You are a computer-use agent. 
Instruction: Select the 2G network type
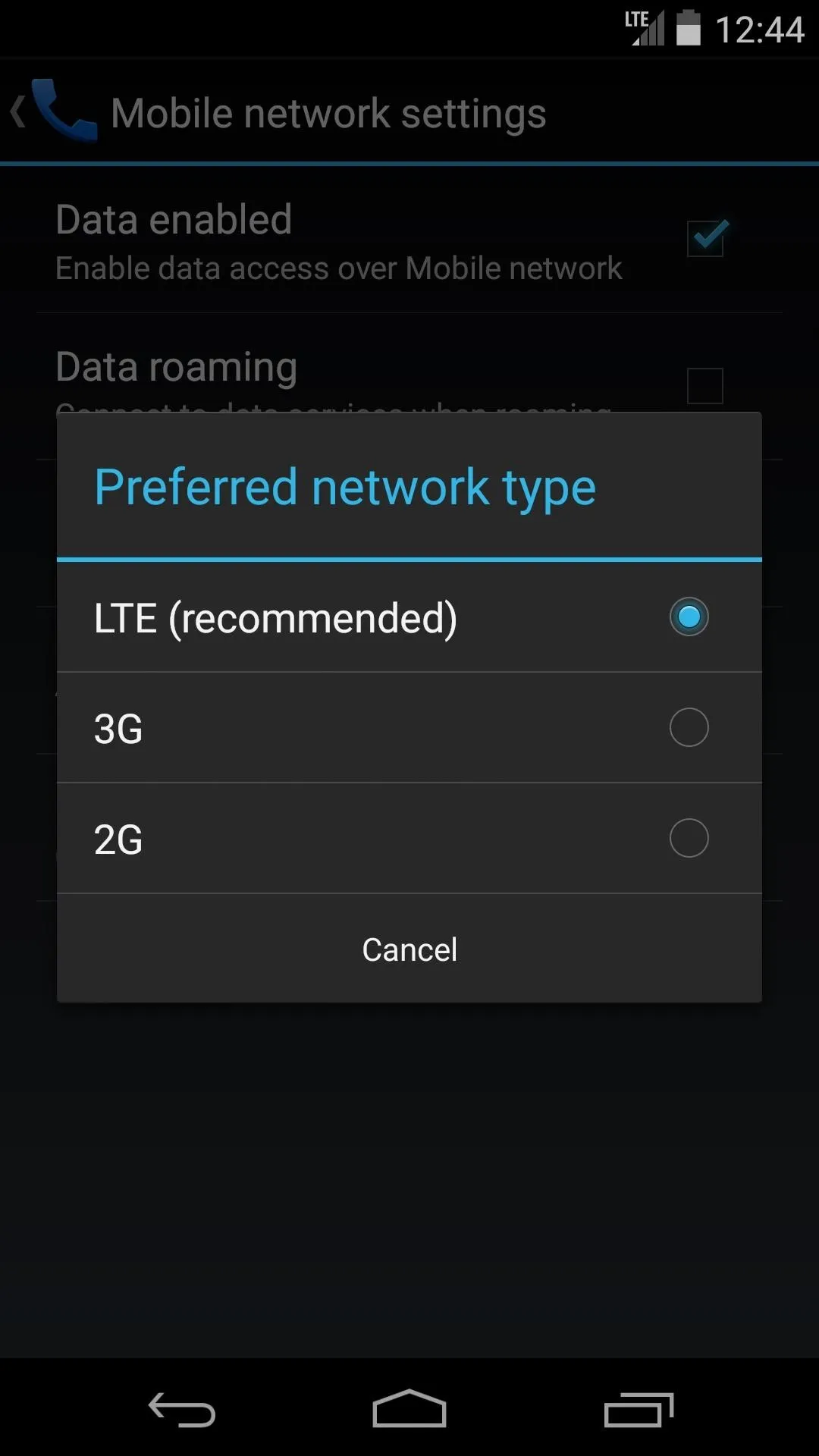[409, 838]
